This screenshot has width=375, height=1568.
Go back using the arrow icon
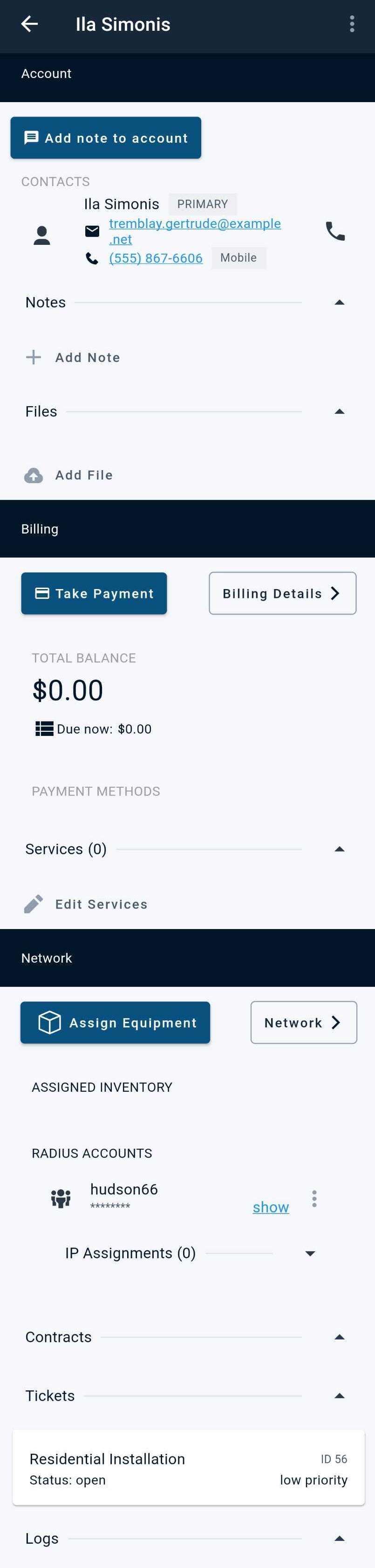coord(29,24)
